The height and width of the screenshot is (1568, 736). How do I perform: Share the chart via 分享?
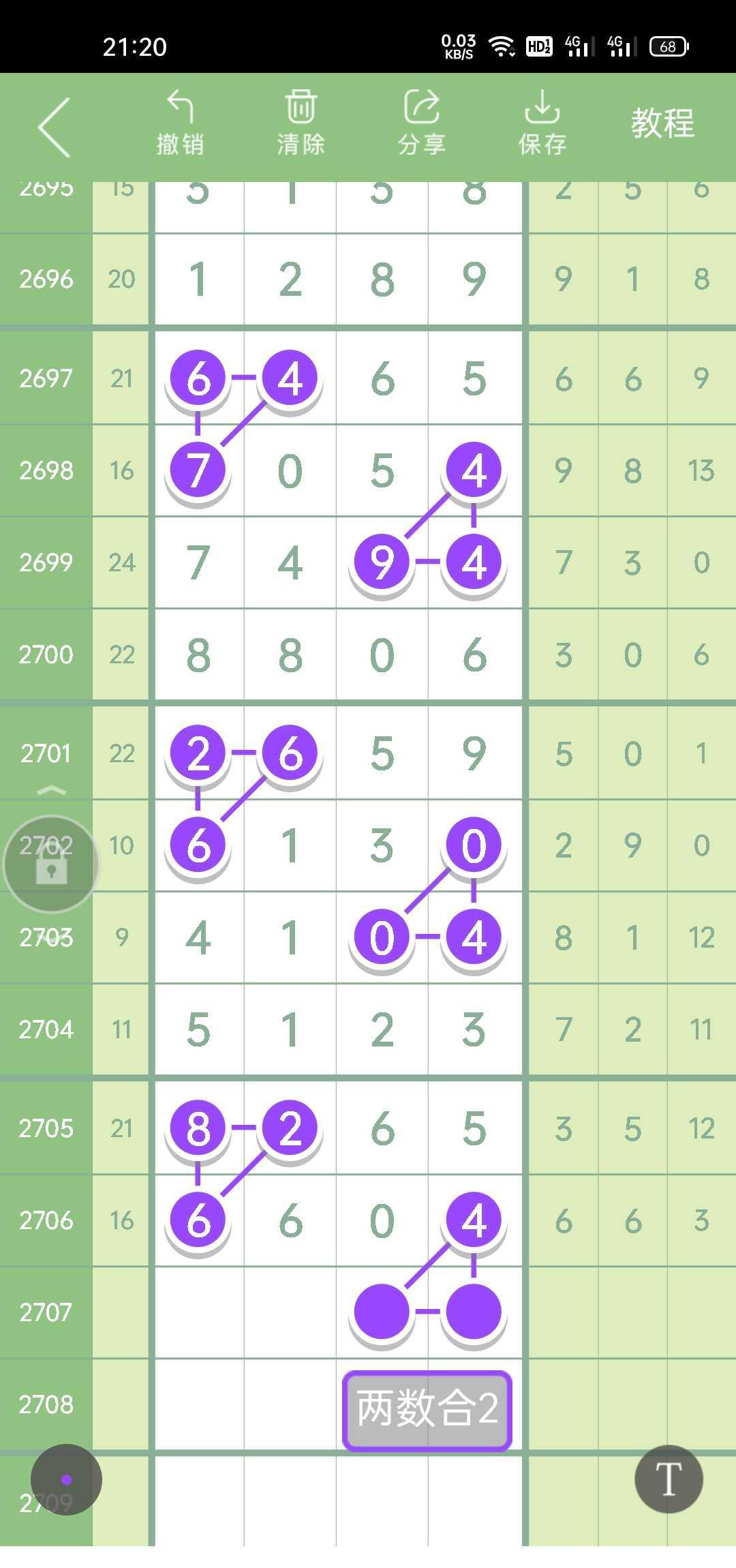coord(421,124)
